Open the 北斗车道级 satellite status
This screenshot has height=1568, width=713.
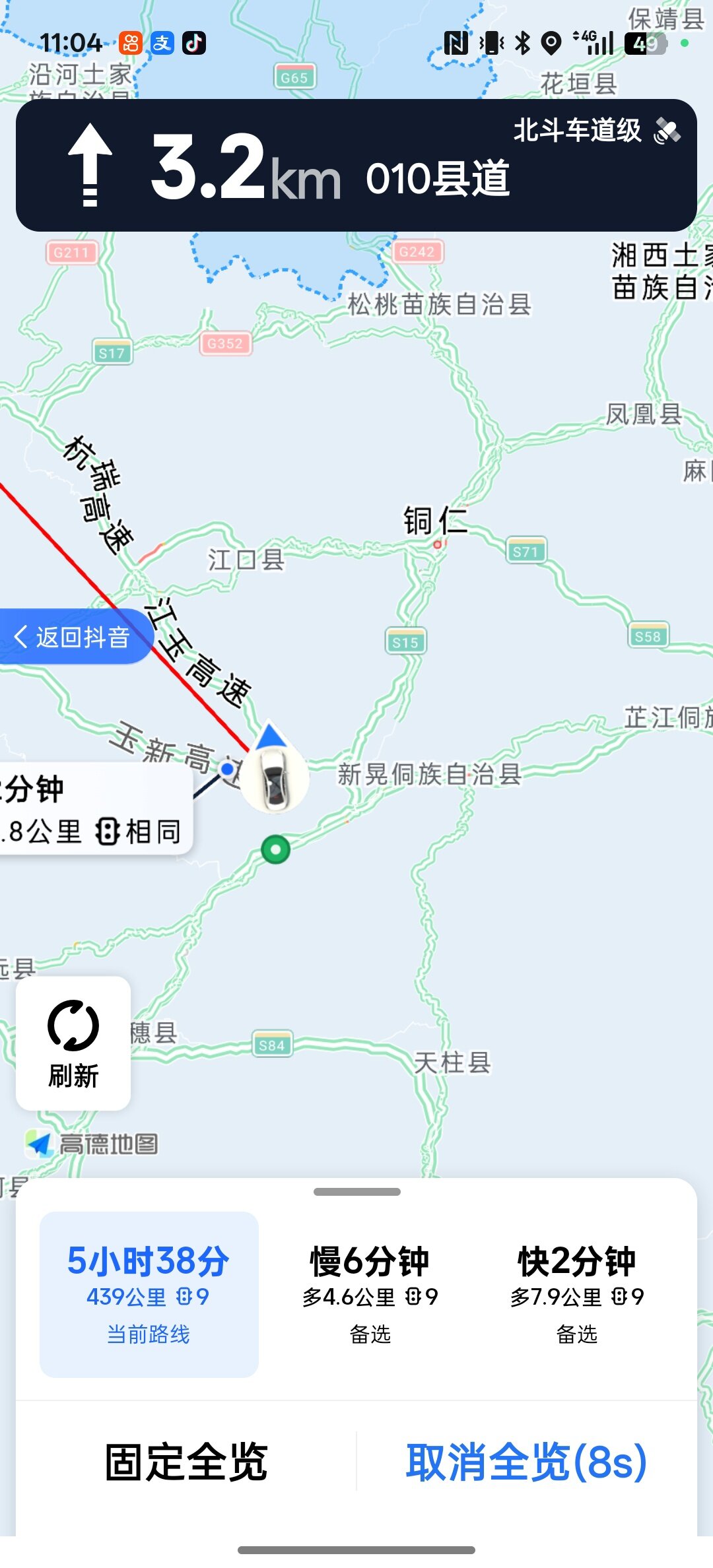(596, 131)
